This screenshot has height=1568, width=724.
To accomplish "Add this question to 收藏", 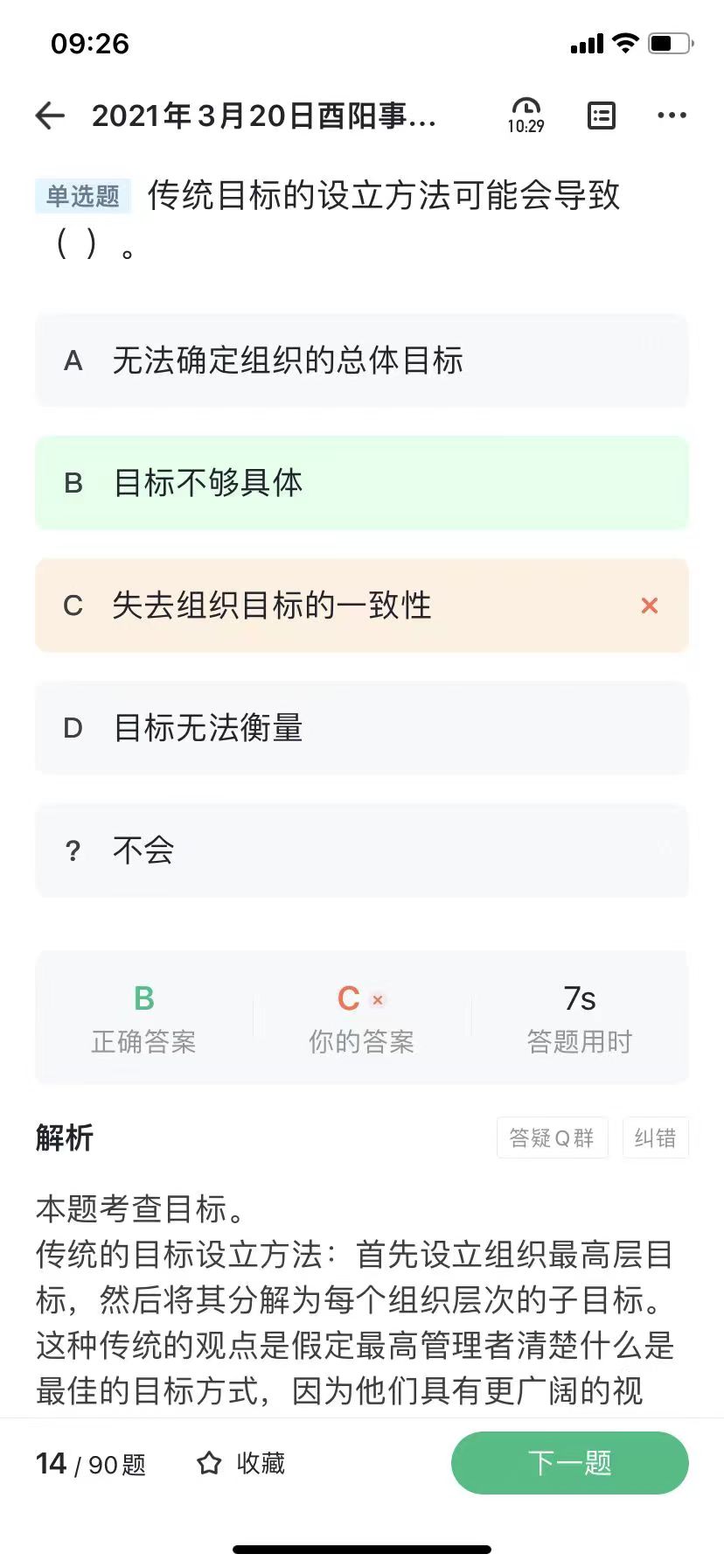I will click(241, 1463).
